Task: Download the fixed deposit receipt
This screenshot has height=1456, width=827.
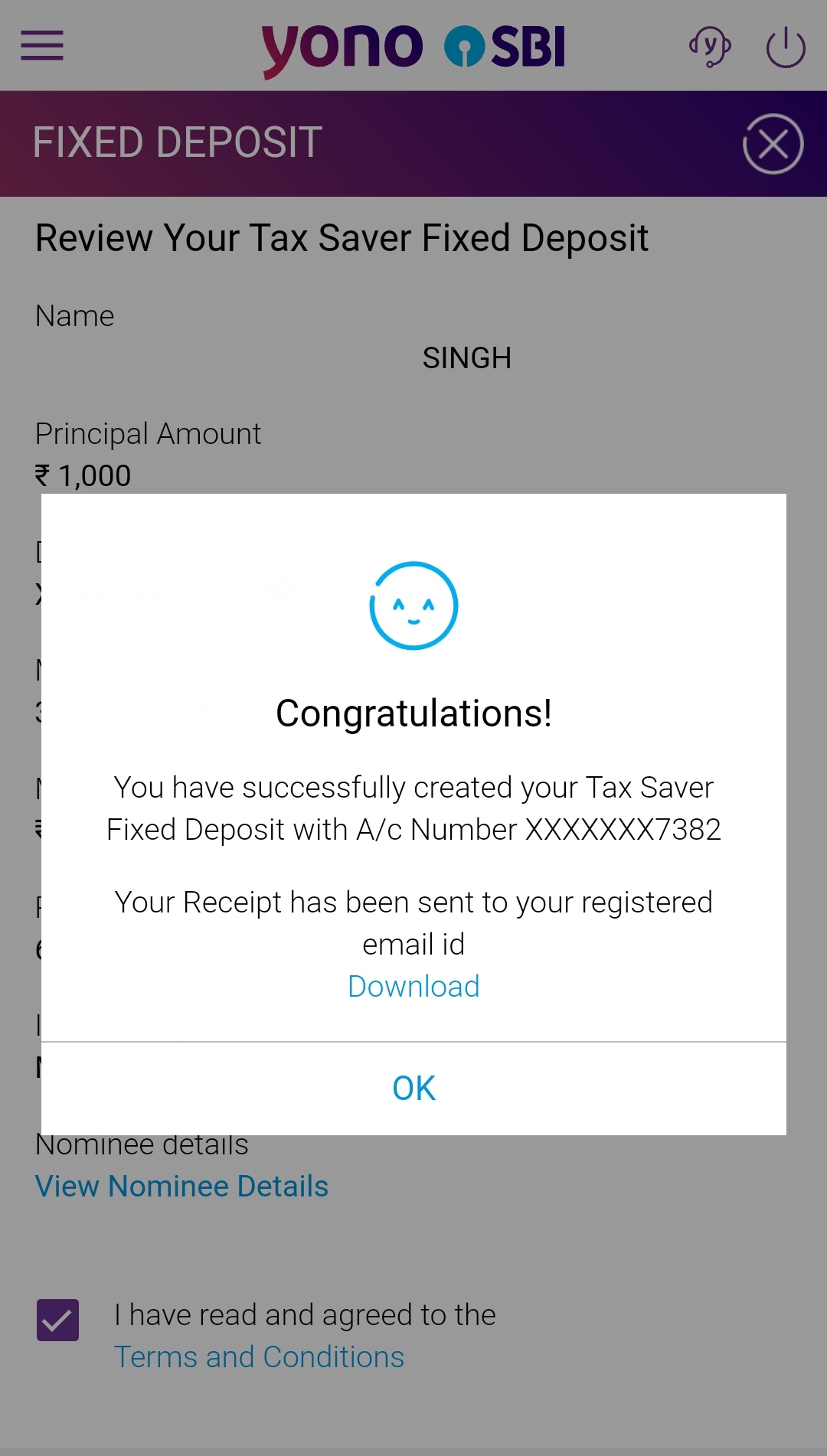Action: click(x=413, y=986)
